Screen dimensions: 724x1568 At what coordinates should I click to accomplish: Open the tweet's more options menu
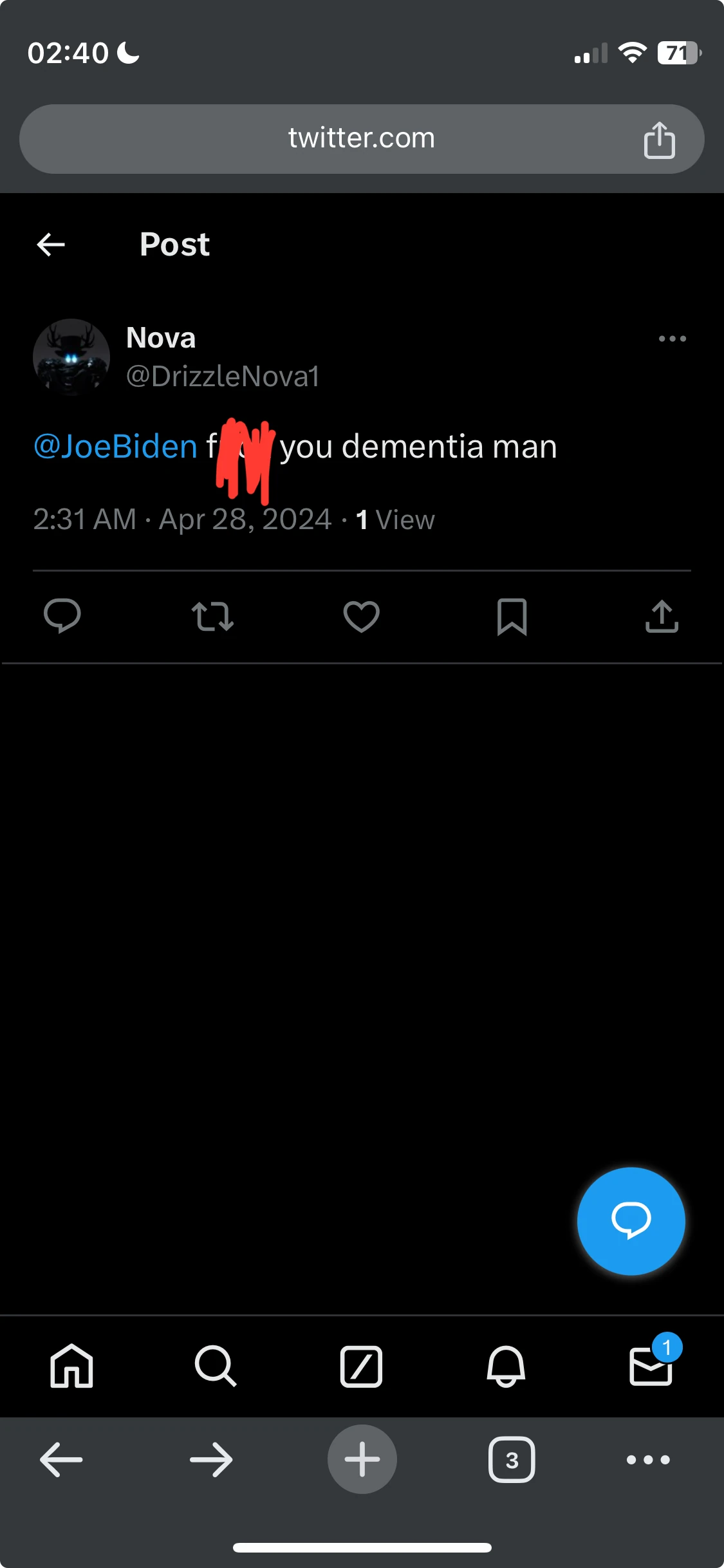point(673,338)
